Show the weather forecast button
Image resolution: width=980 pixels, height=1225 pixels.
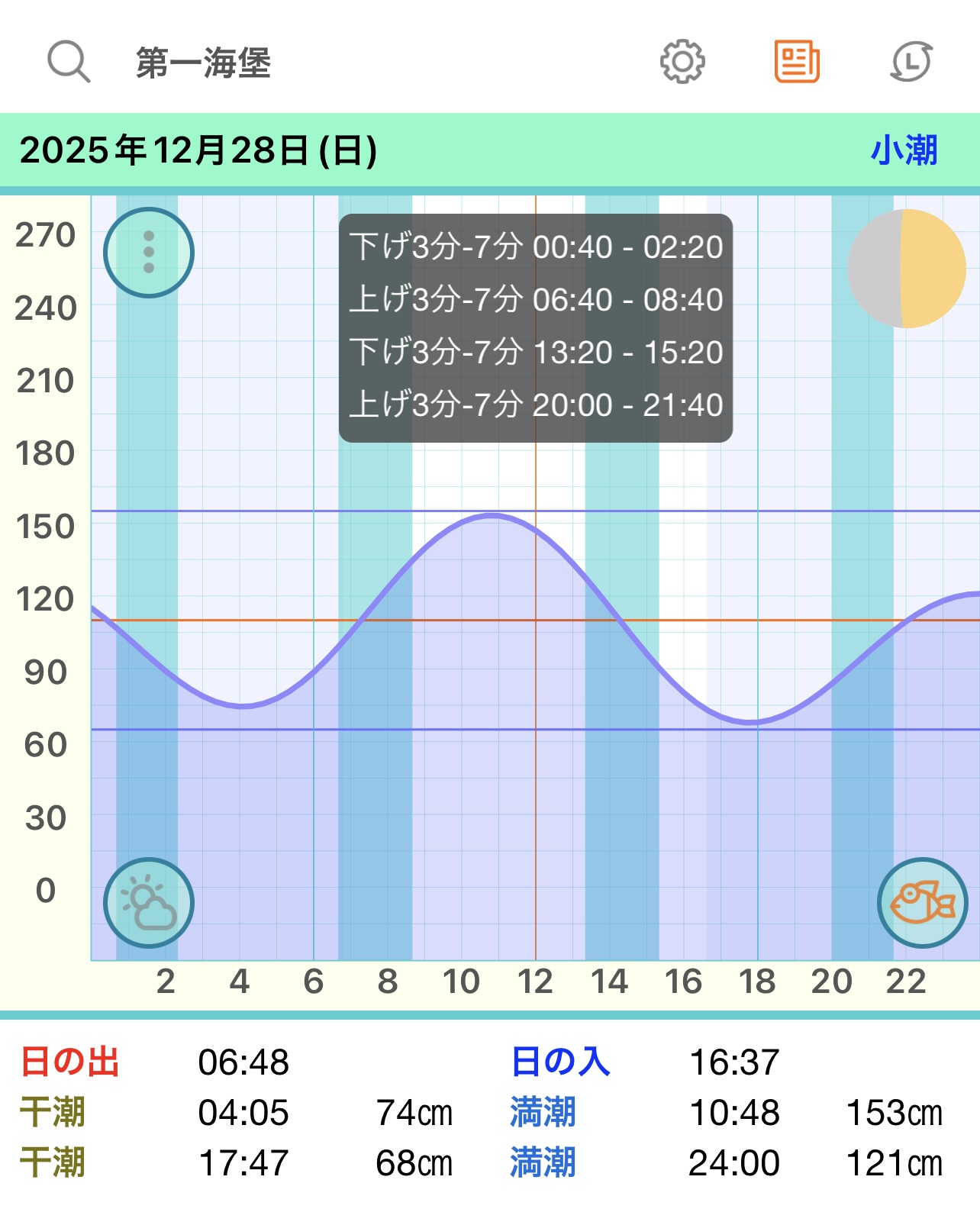(x=149, y=903)
